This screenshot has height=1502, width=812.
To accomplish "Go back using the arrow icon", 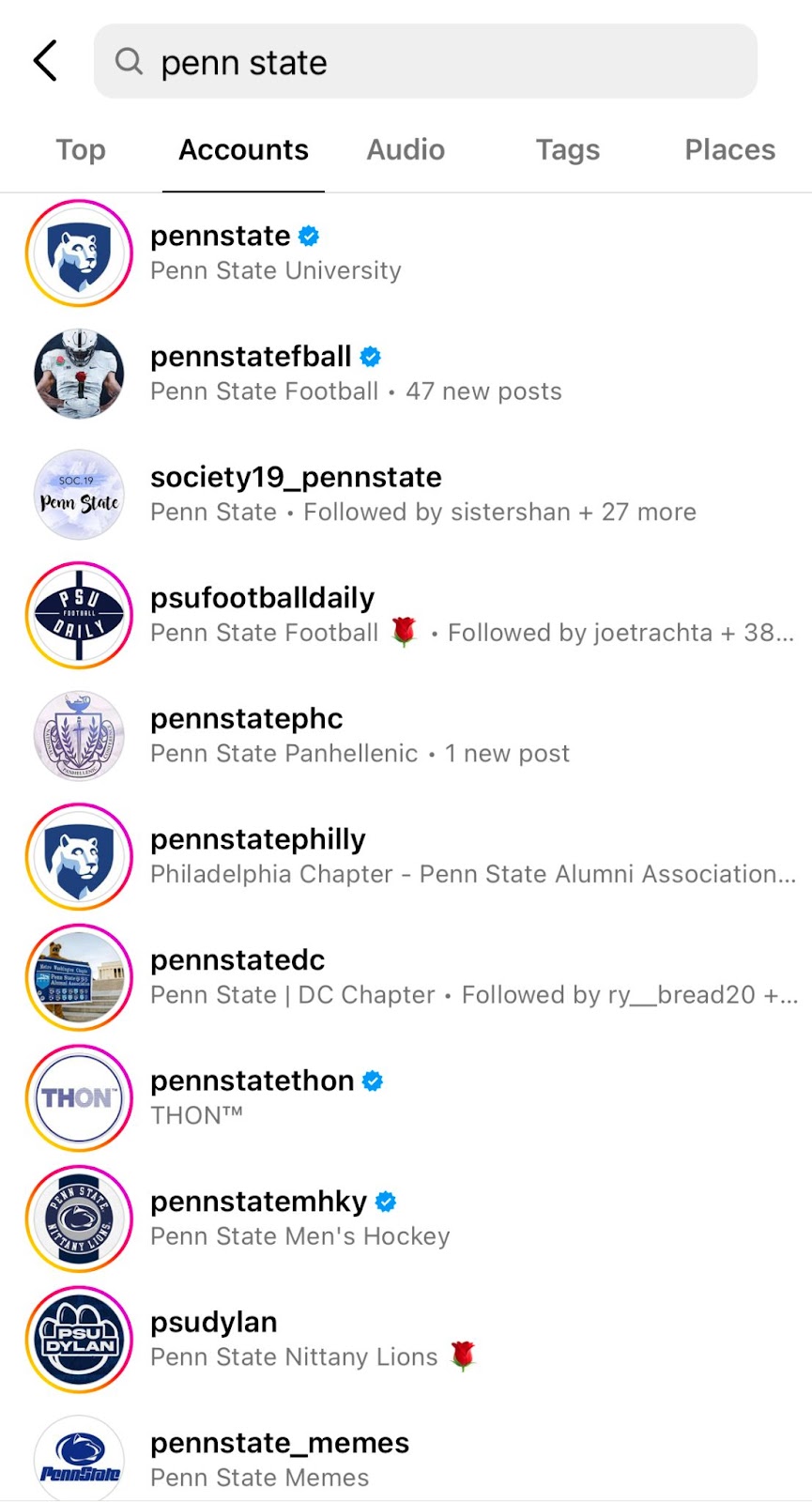I will [x=45, y=61].
